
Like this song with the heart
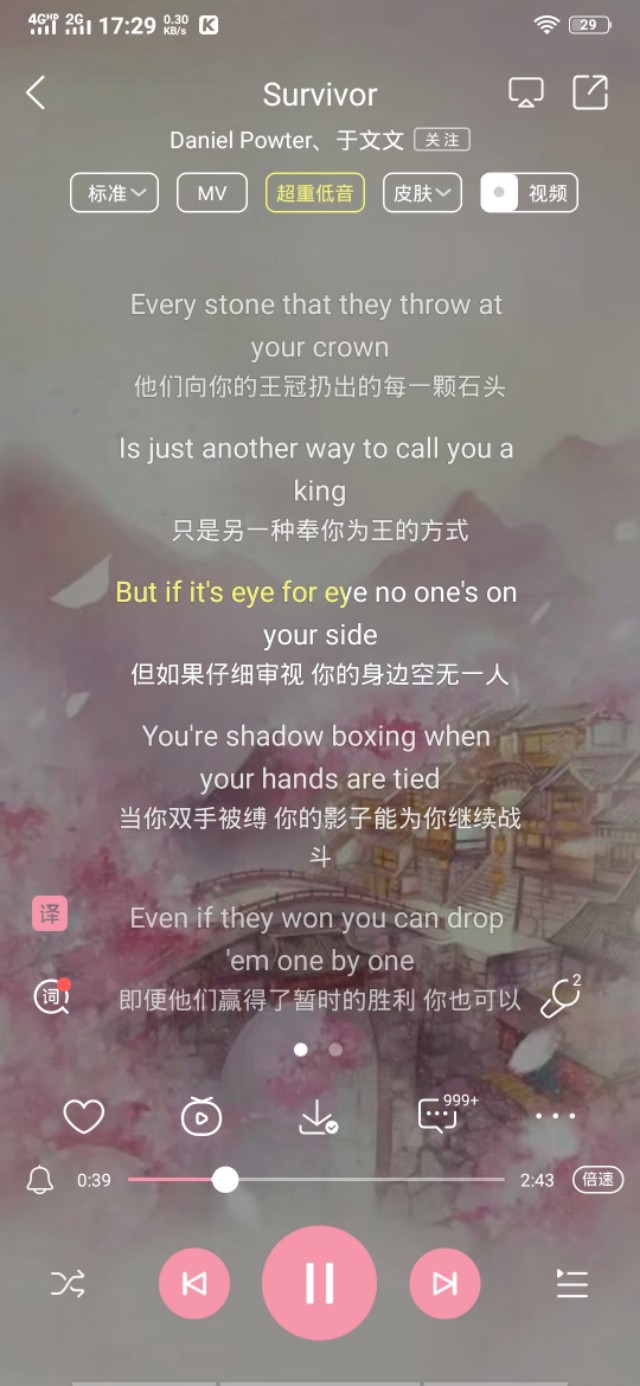84,1116
